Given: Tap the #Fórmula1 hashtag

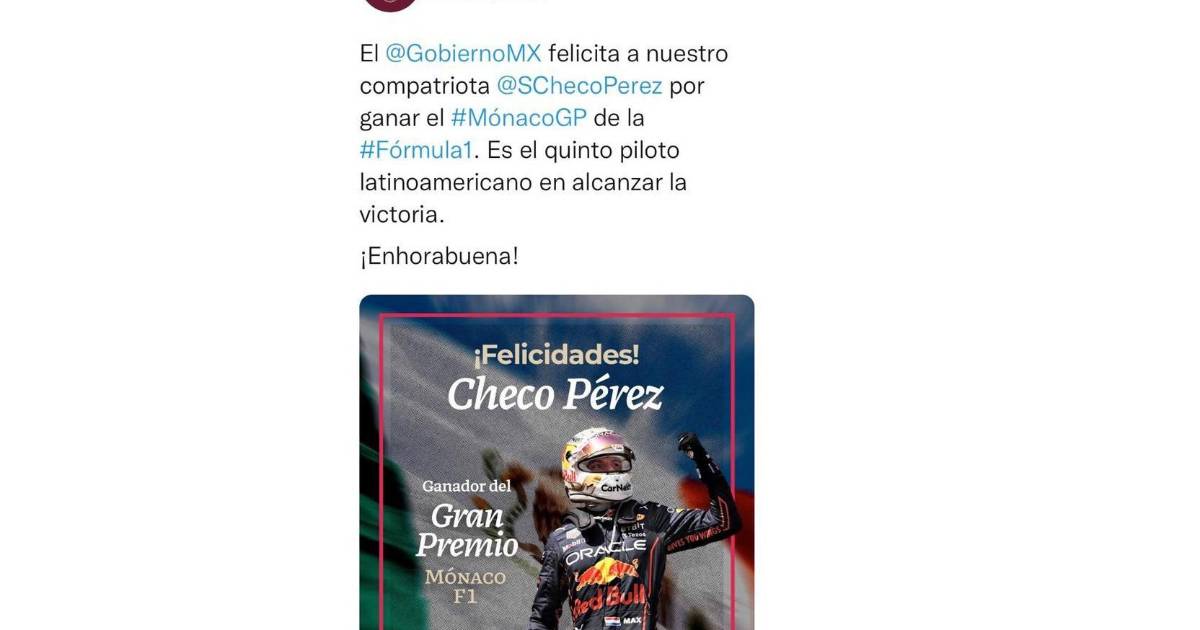Looking at the screenshot, I should tap(420, 150).
